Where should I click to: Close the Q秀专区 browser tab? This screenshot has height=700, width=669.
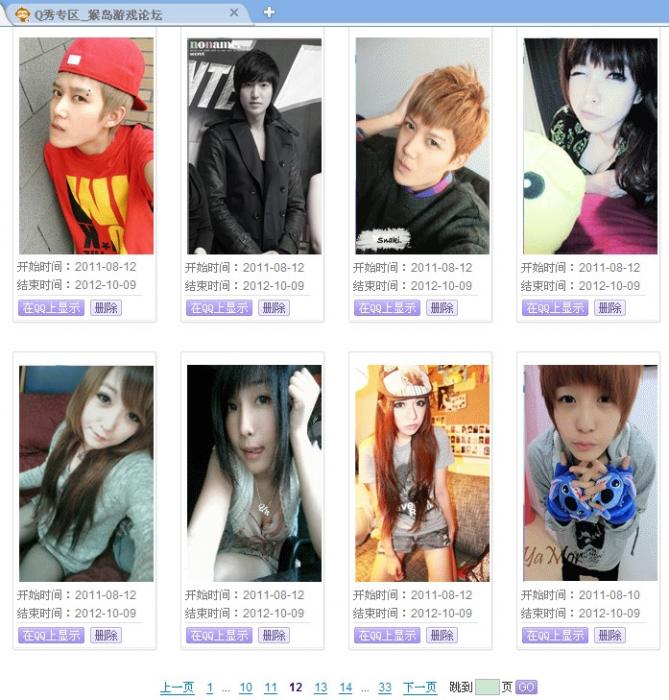coord(234,13)
